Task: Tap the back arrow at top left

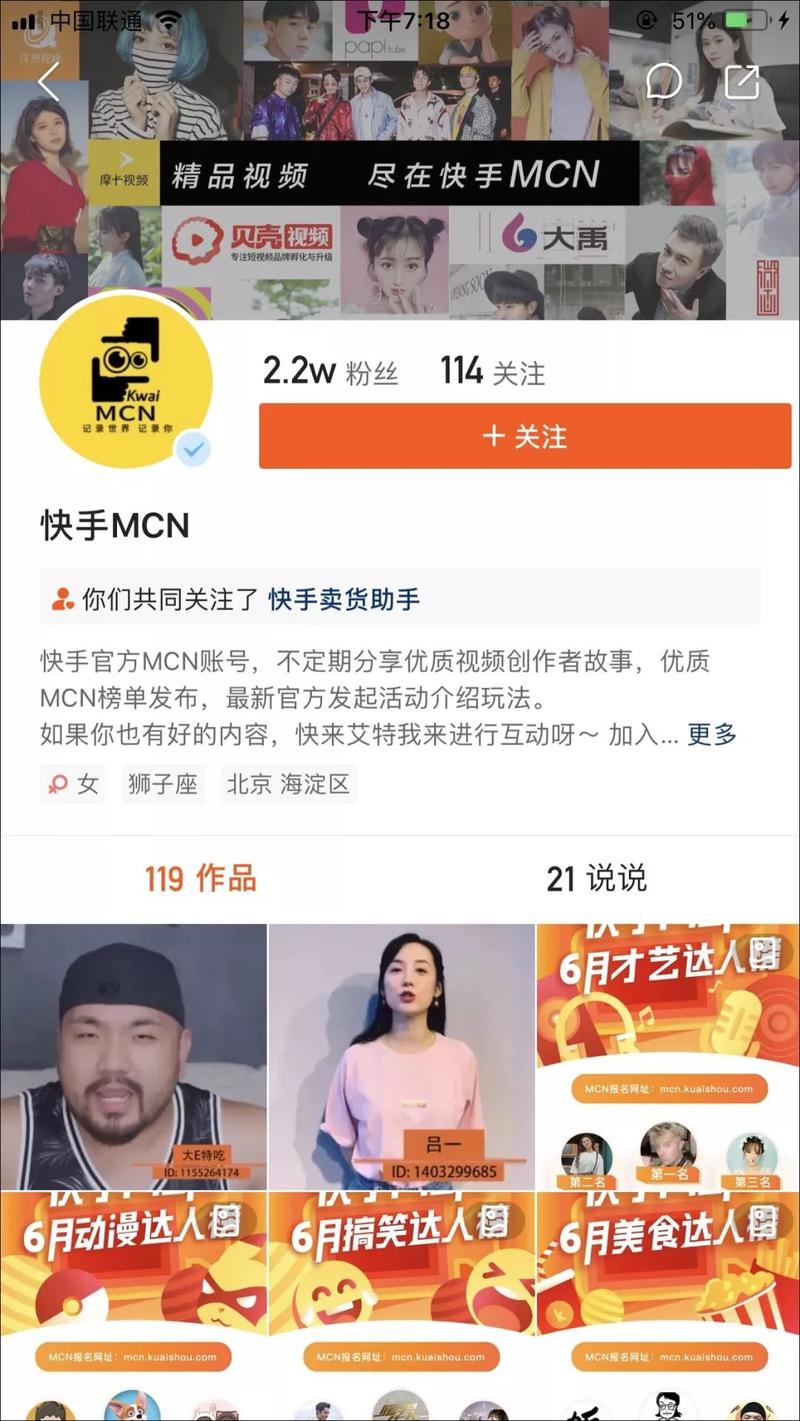Action: coord(49,82)
